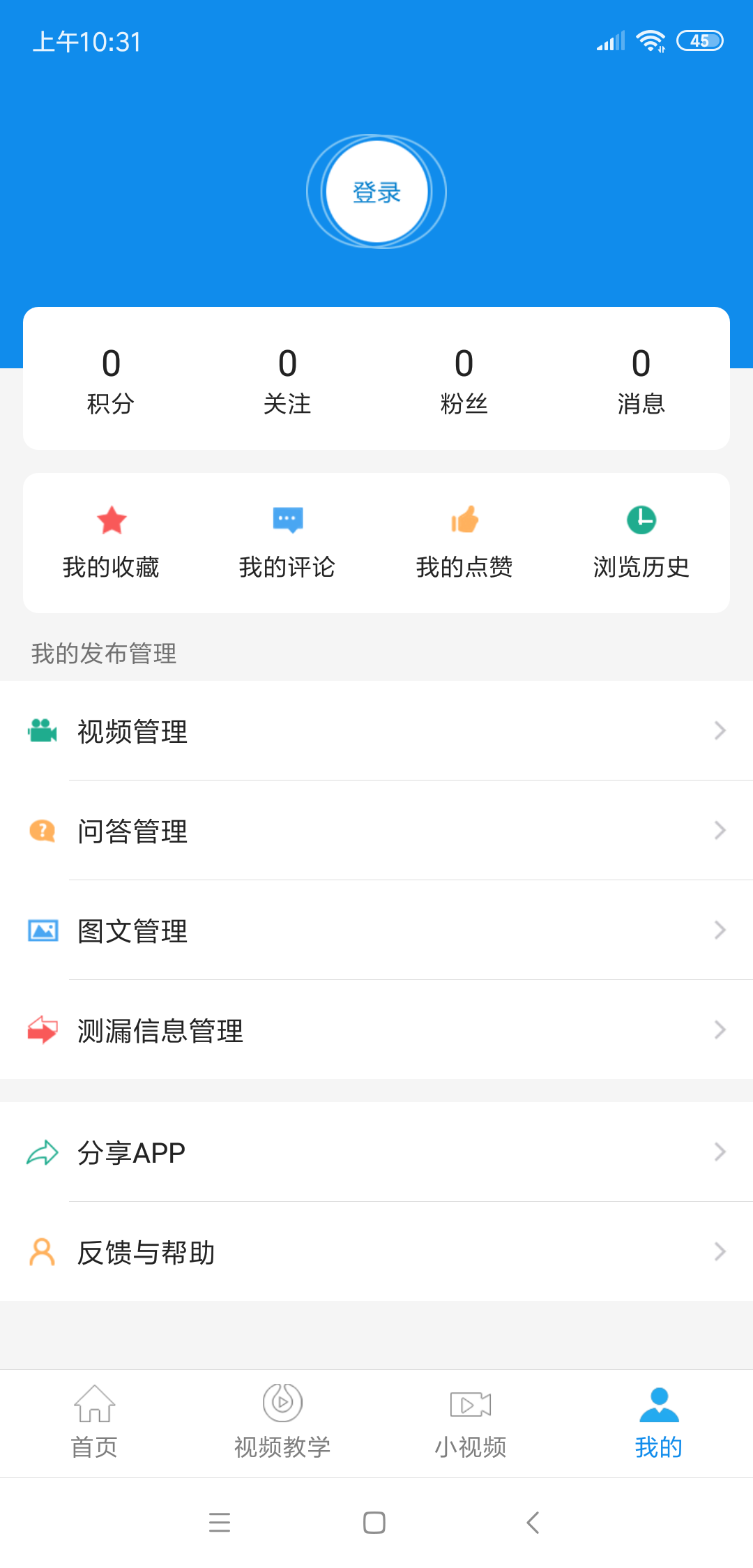Image resolution: width=753 pixels, height=1568 pixels.
Task: Switch to the 小视频 tab
Action: click(471, 1423)
